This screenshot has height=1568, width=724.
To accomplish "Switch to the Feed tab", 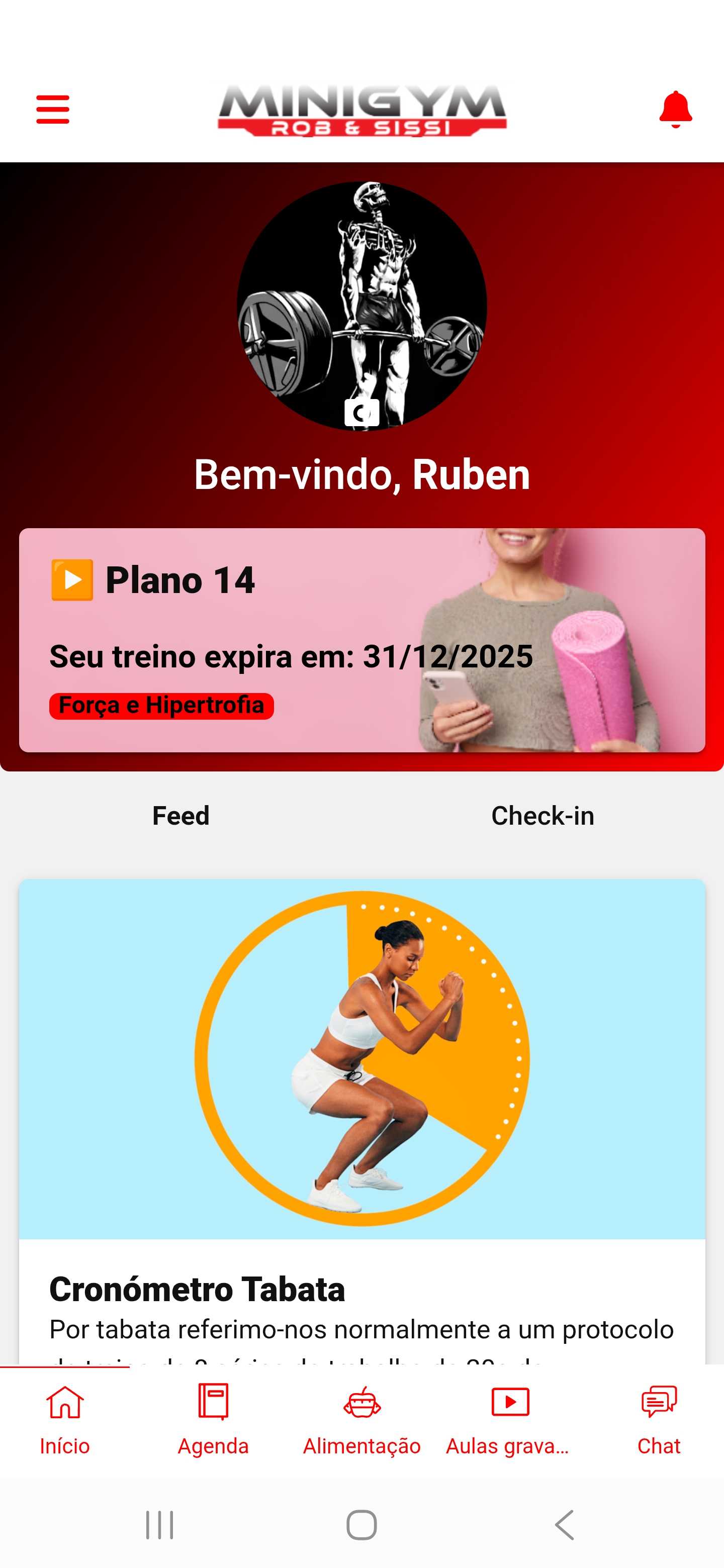I will (180, 815).
